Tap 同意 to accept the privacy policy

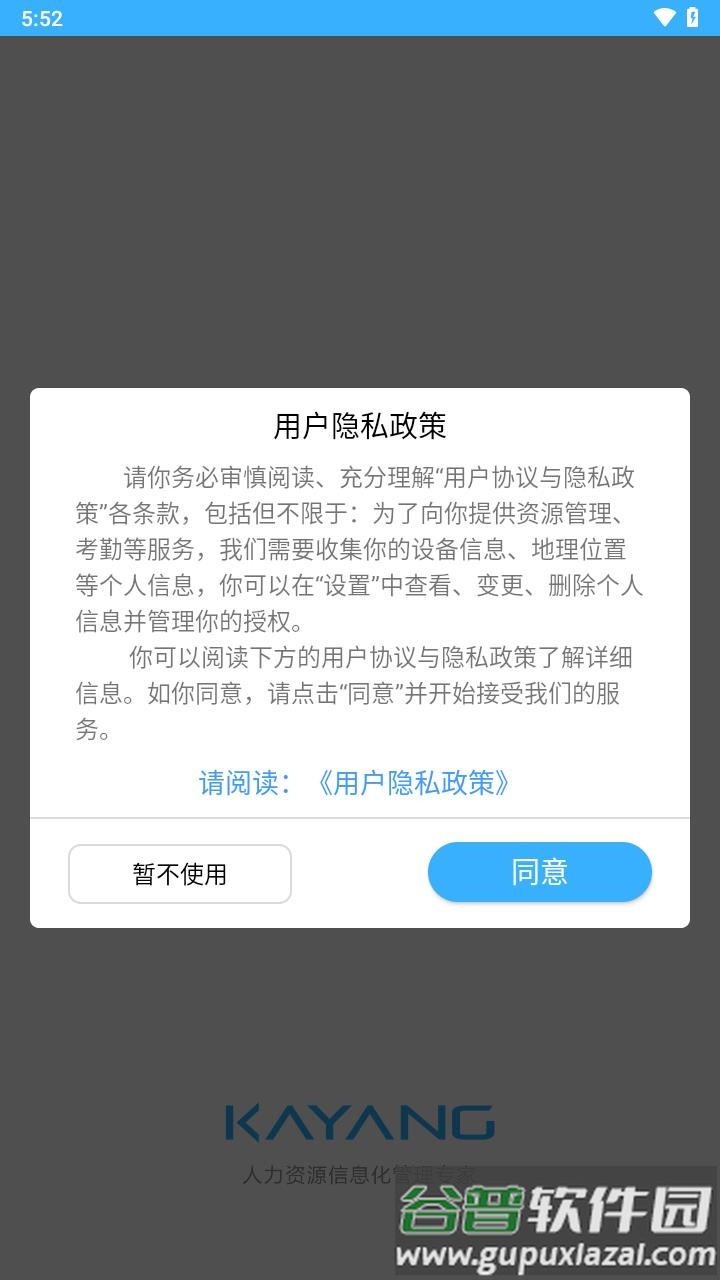(x=539, y=872)
